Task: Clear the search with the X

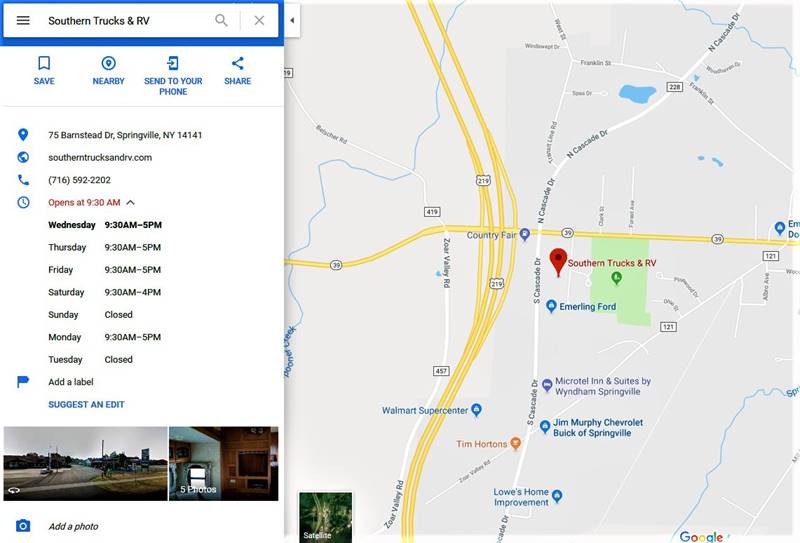Action: coord(259,20)
